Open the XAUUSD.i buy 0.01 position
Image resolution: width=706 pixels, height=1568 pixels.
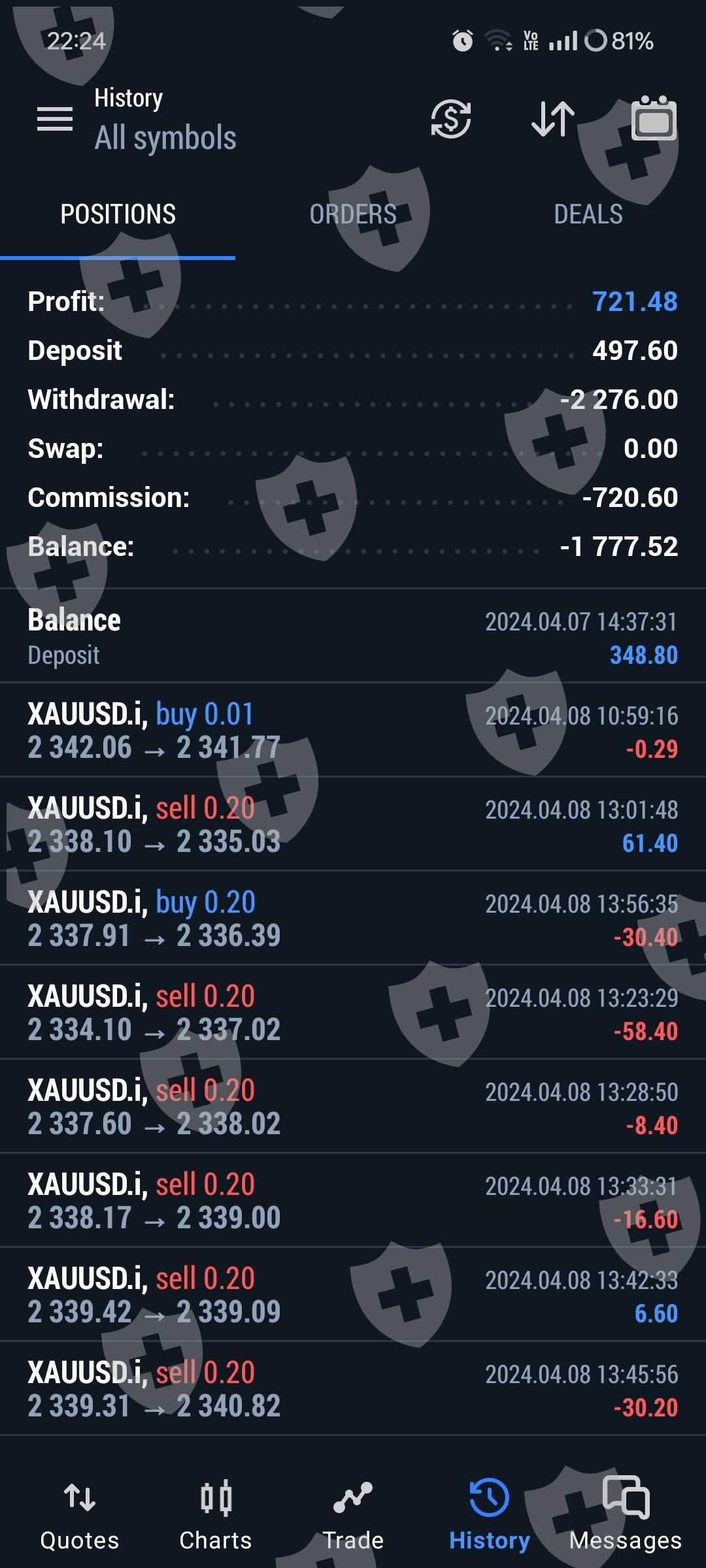[x=353, y=730]
